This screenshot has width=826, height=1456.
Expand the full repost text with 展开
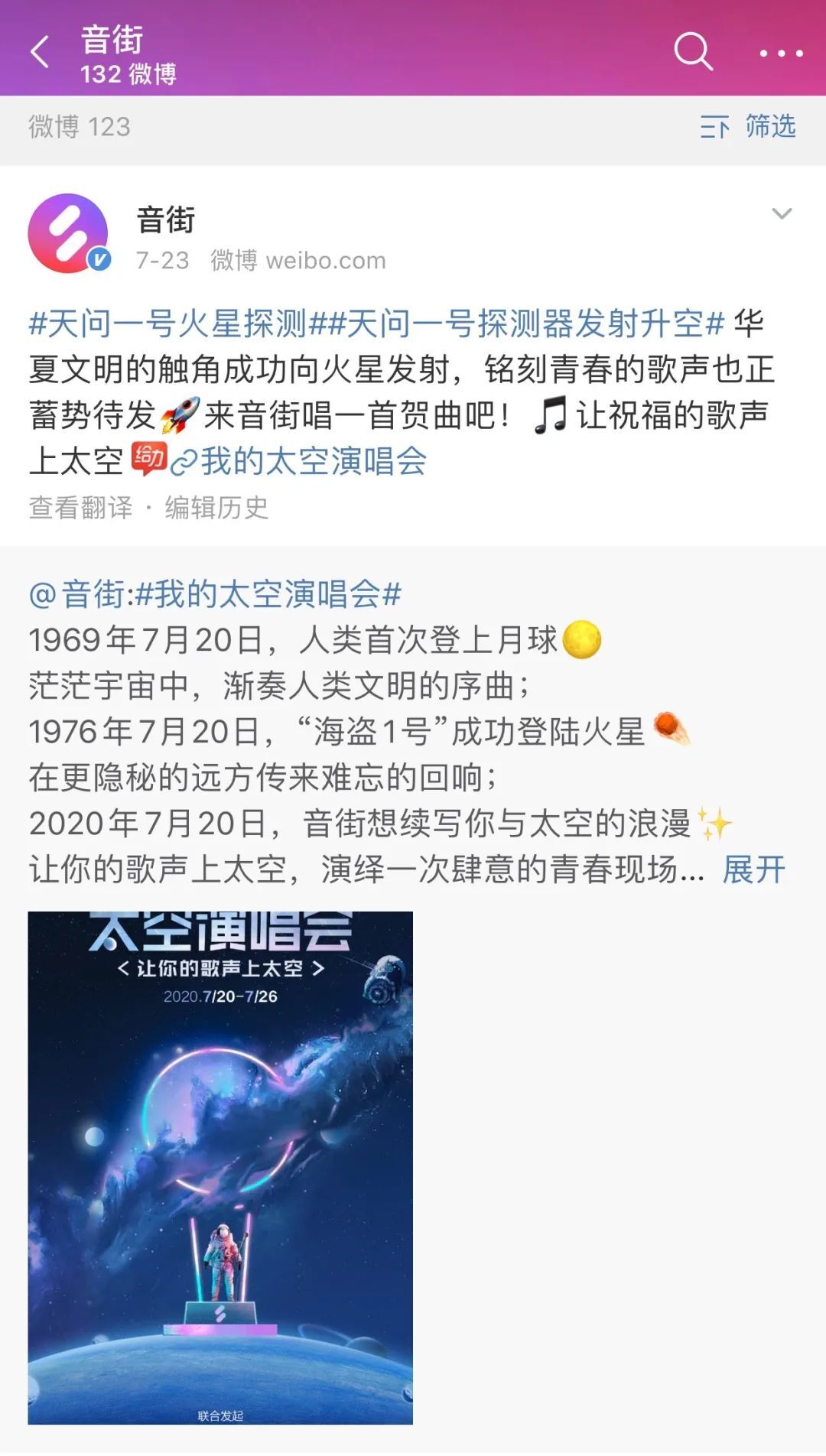coord(753,869)
